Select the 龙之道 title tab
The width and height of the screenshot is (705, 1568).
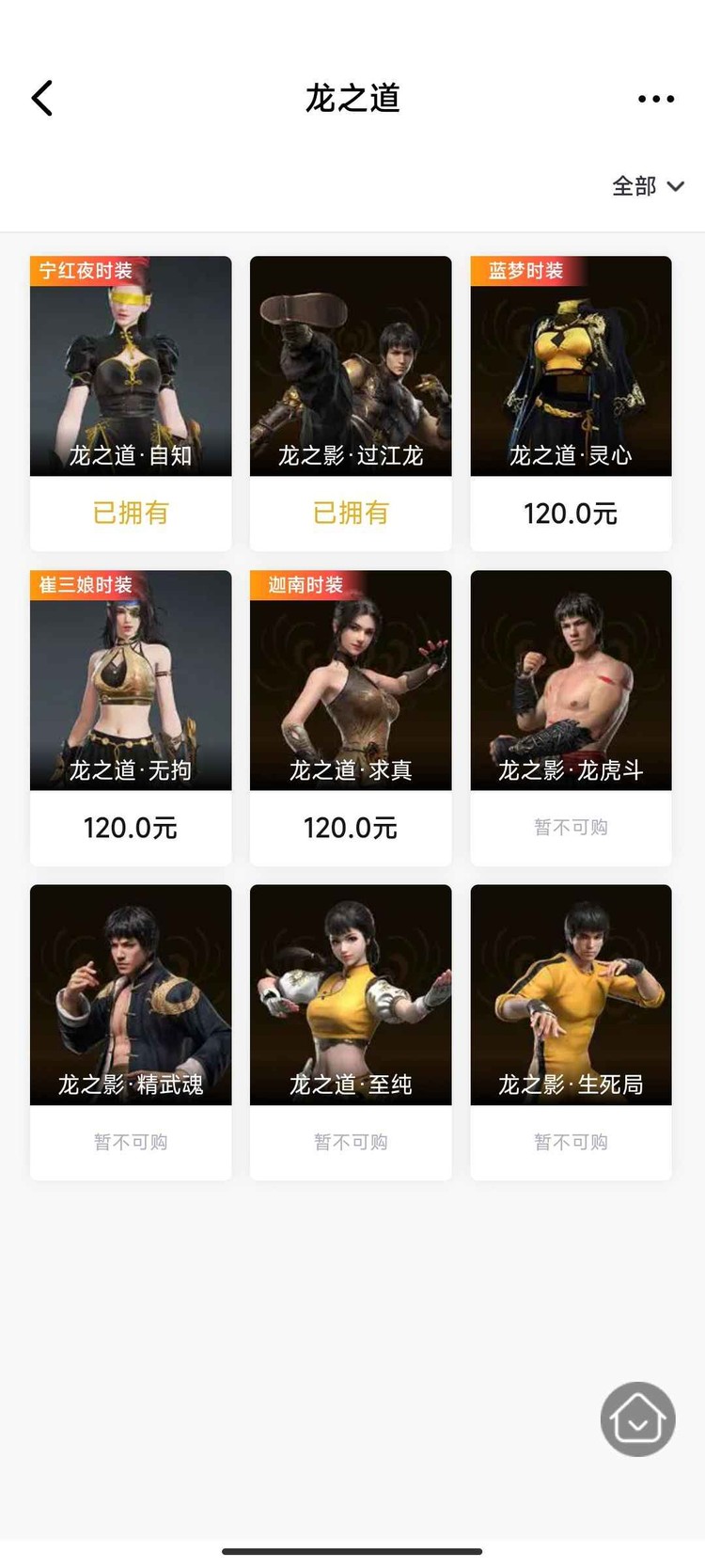352,99
